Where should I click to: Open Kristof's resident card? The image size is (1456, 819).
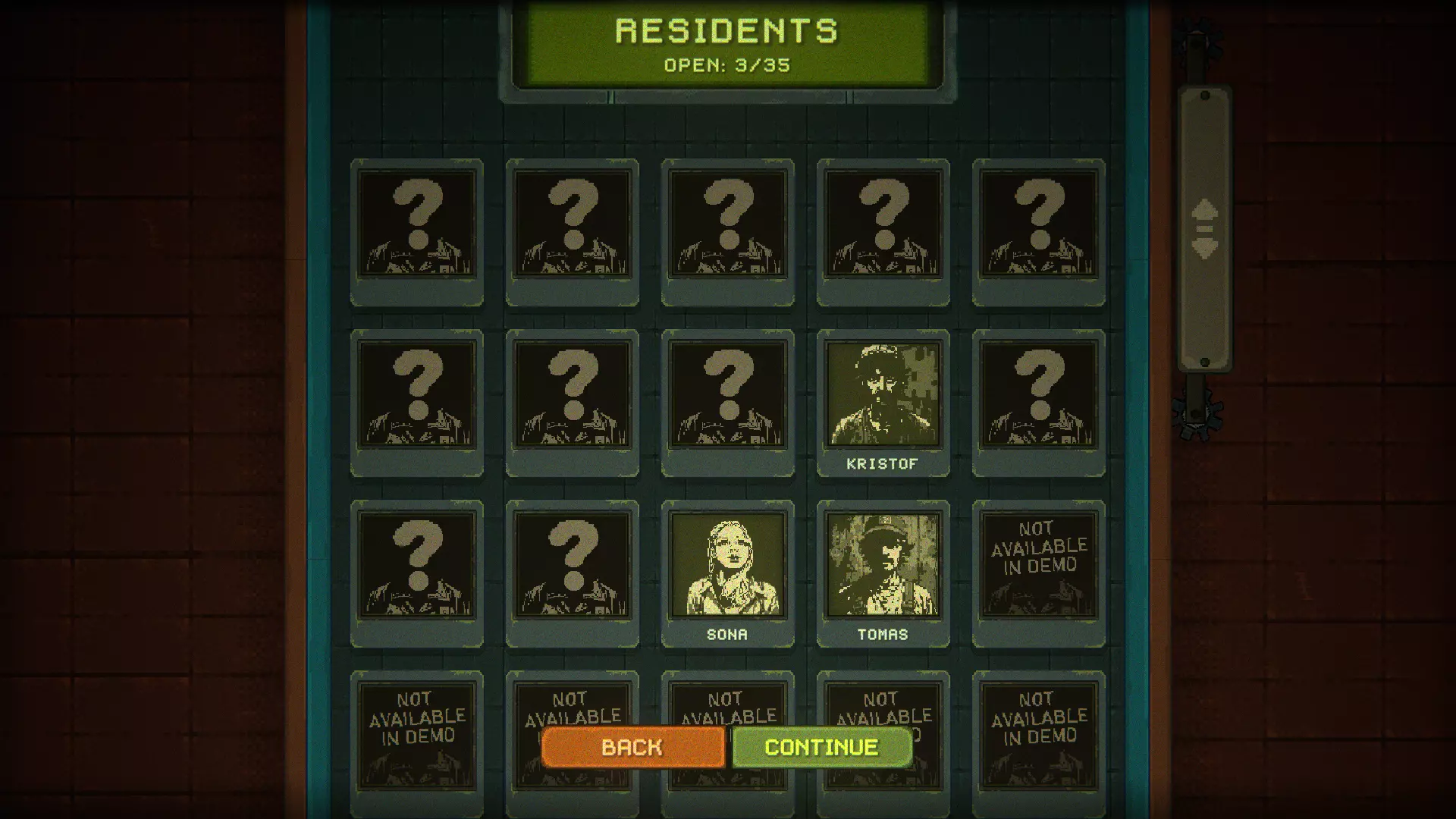coord(883,403)
